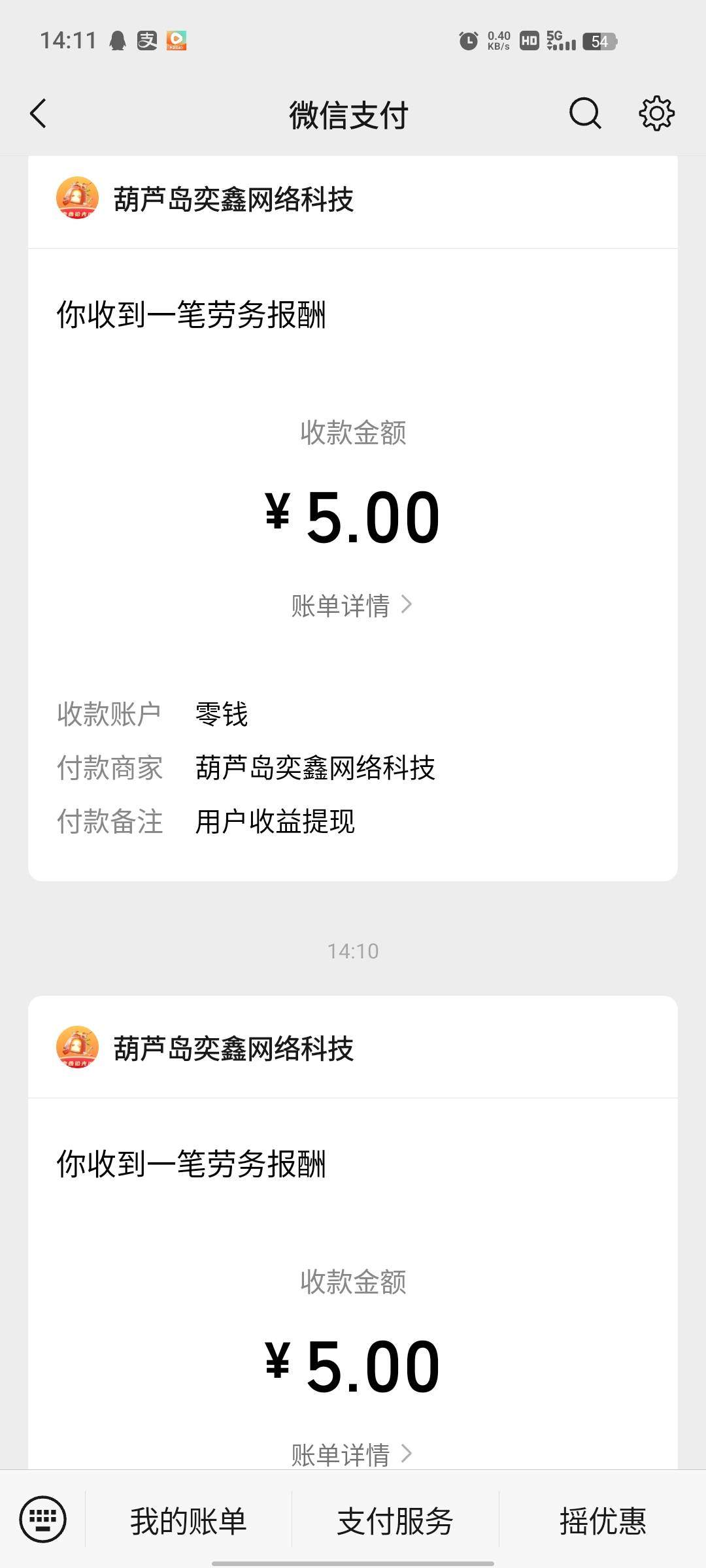Viewport: 706px width, 1568px height.
Task: Open 支付服务 menu
Action: pos(395,1520)
